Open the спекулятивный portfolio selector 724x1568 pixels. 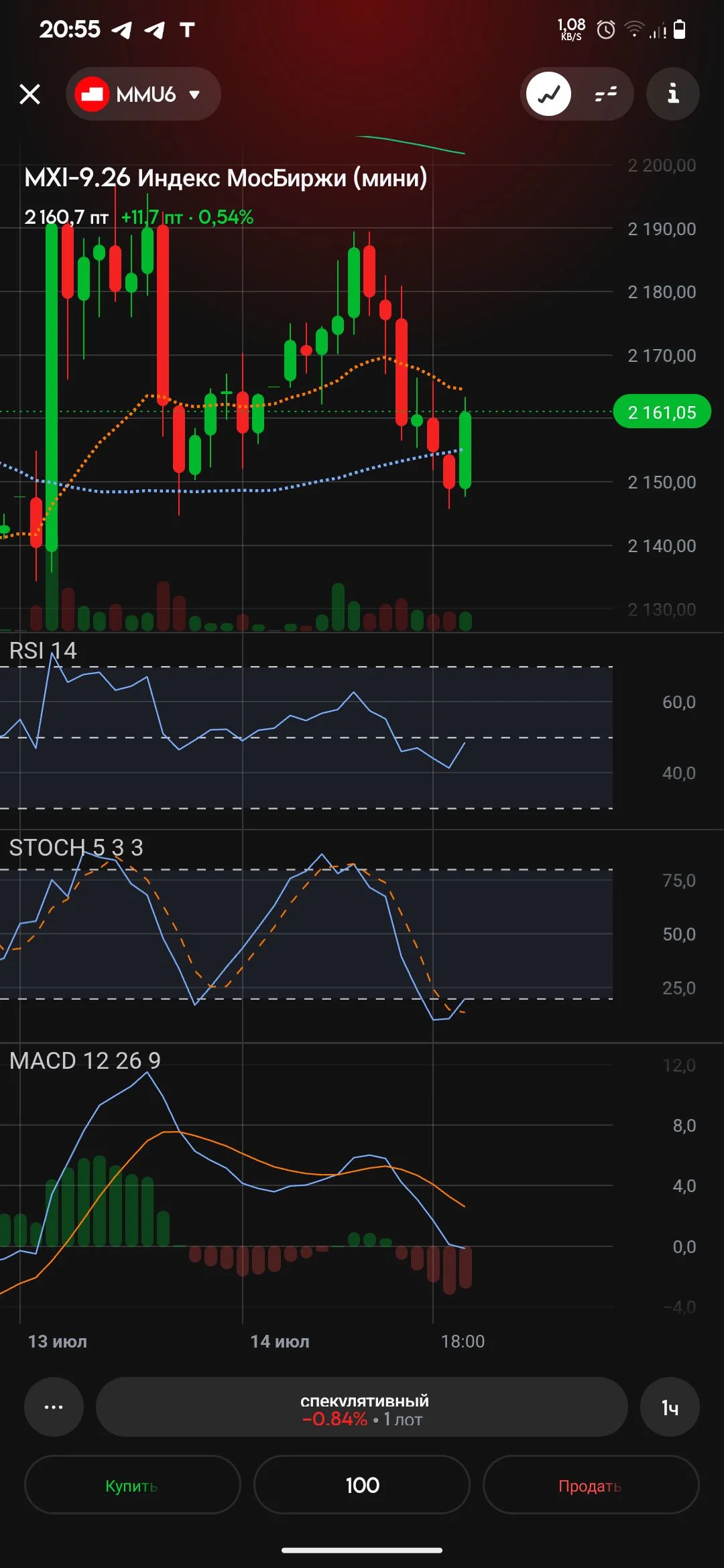362,1407
